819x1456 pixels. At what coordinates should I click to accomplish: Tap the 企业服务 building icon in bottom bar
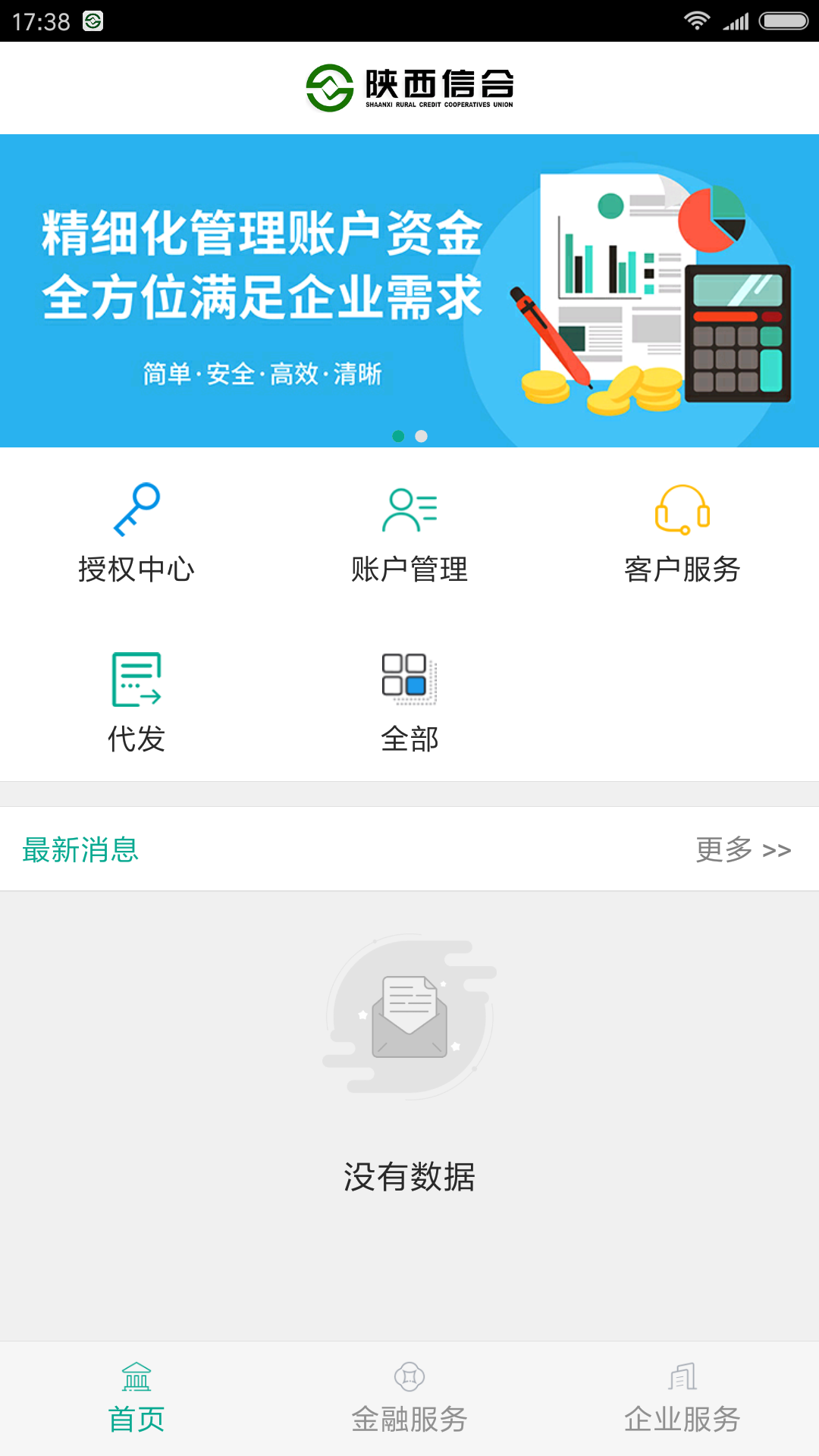683,1376
